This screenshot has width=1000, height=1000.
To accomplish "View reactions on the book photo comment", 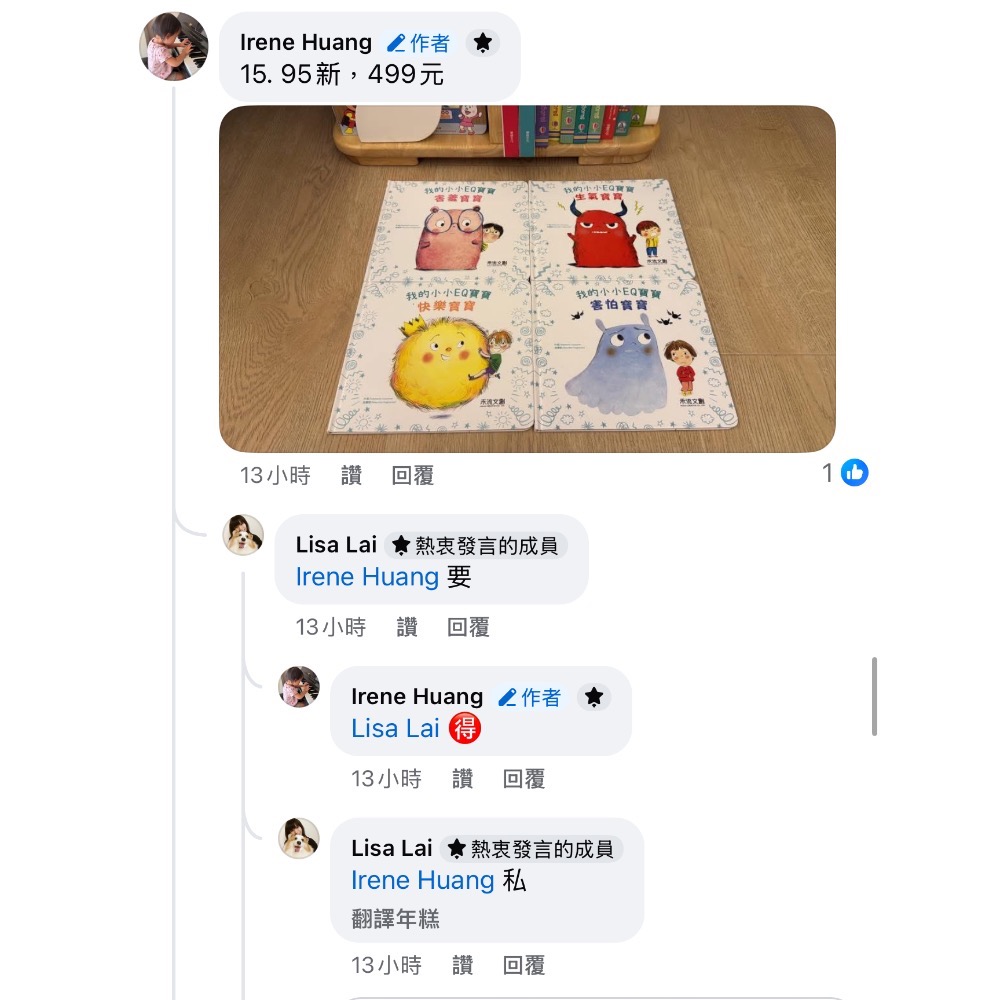I will [845, 473].
